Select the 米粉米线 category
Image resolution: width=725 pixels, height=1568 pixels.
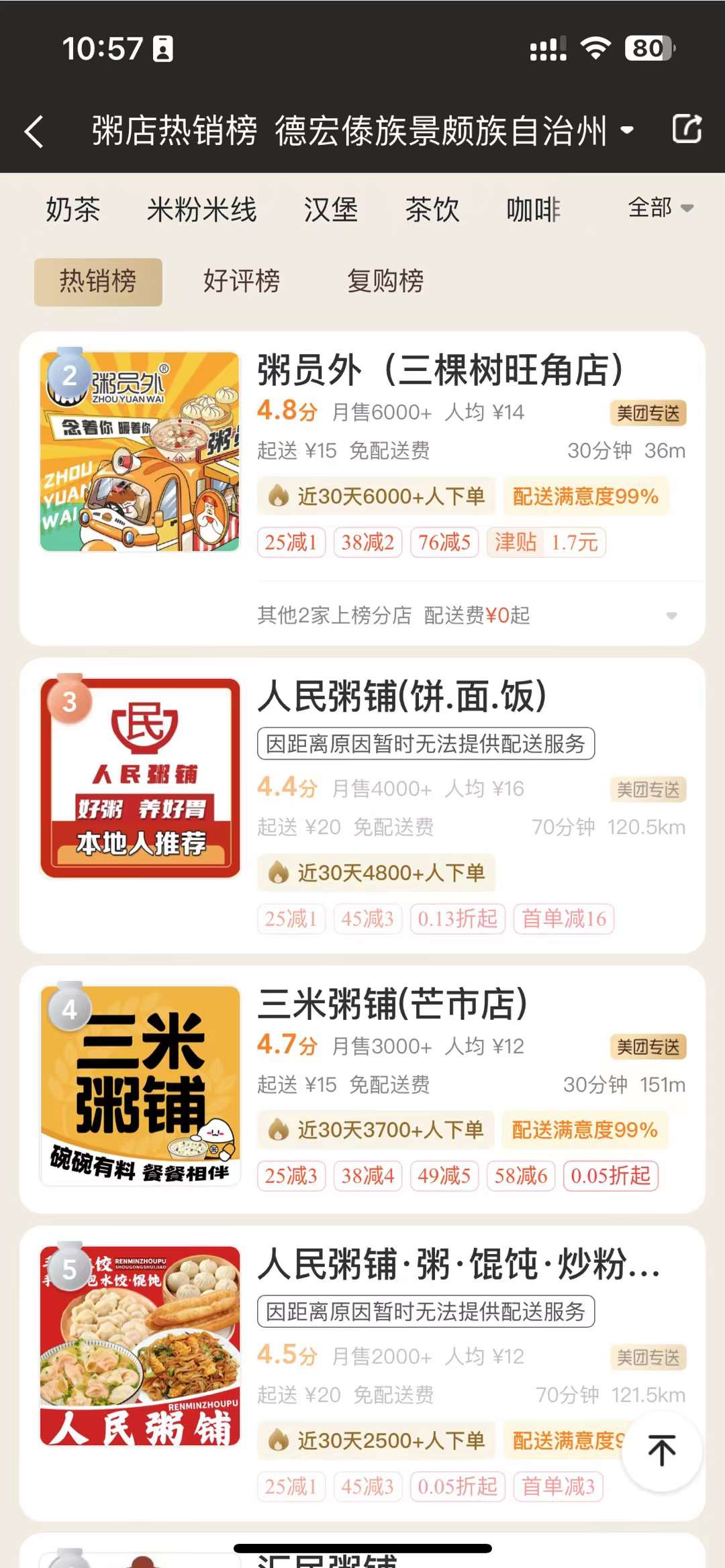tap(201, 209)
